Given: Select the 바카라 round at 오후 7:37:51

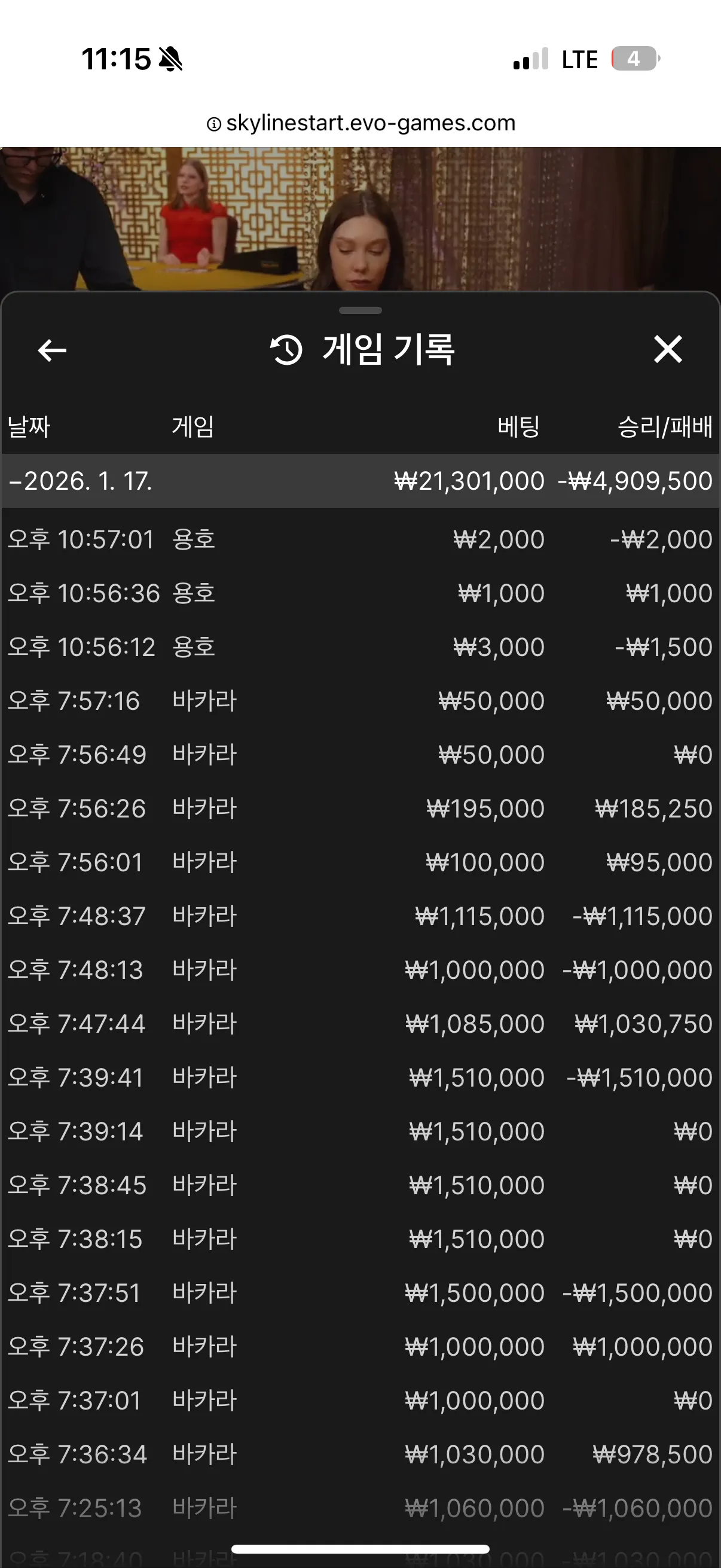Looking at the screenshot, I should (360, 1293).
